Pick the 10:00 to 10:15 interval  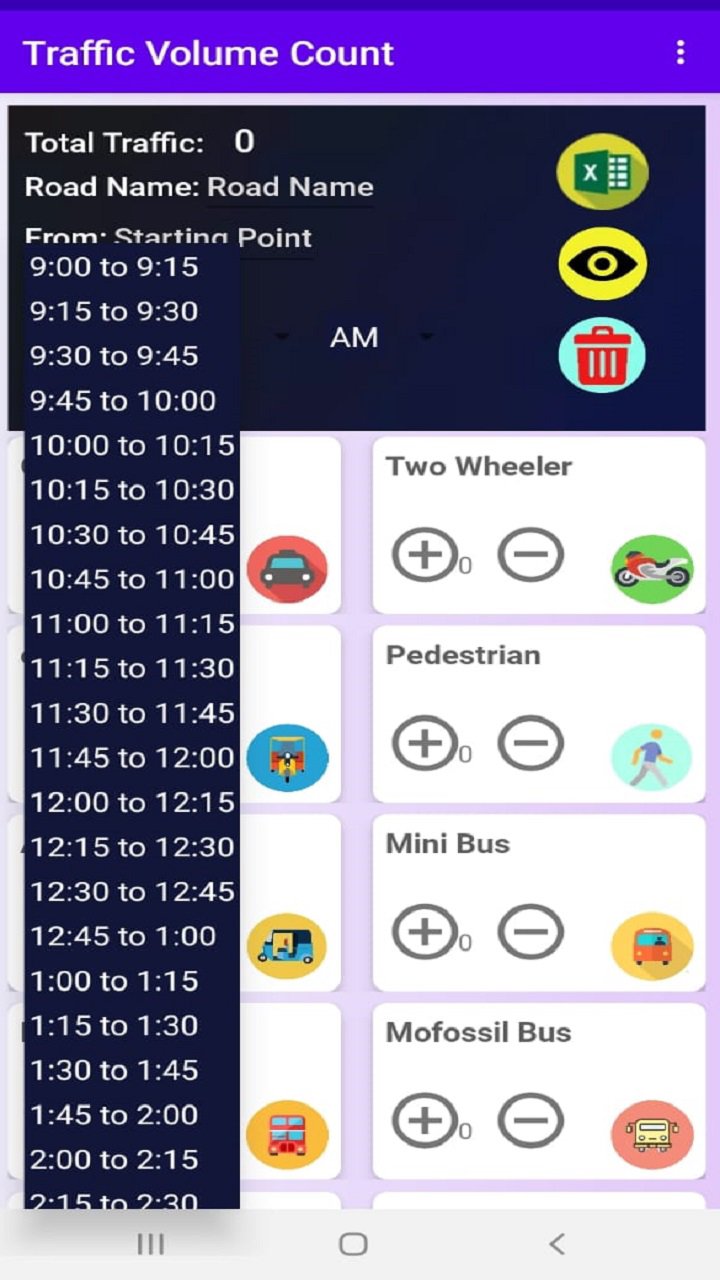tap(132, 445)
